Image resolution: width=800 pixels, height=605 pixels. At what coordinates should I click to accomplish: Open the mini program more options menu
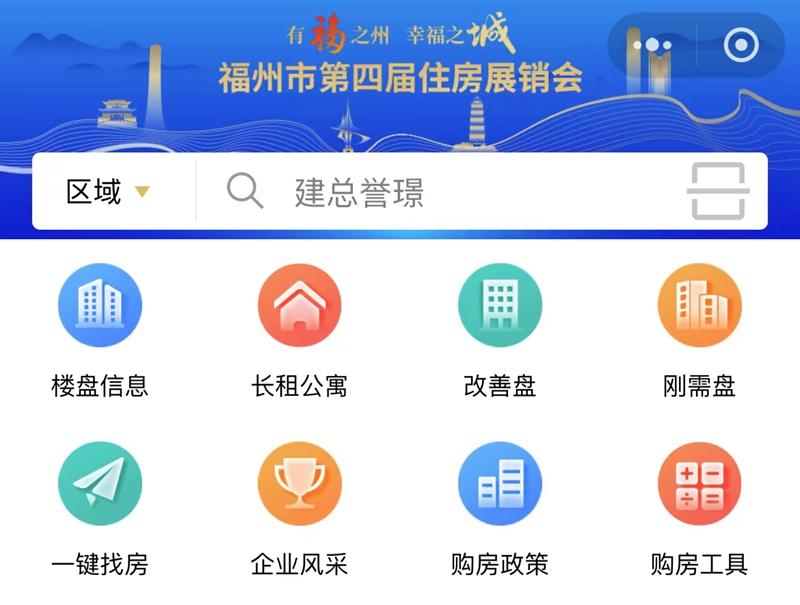652,46
